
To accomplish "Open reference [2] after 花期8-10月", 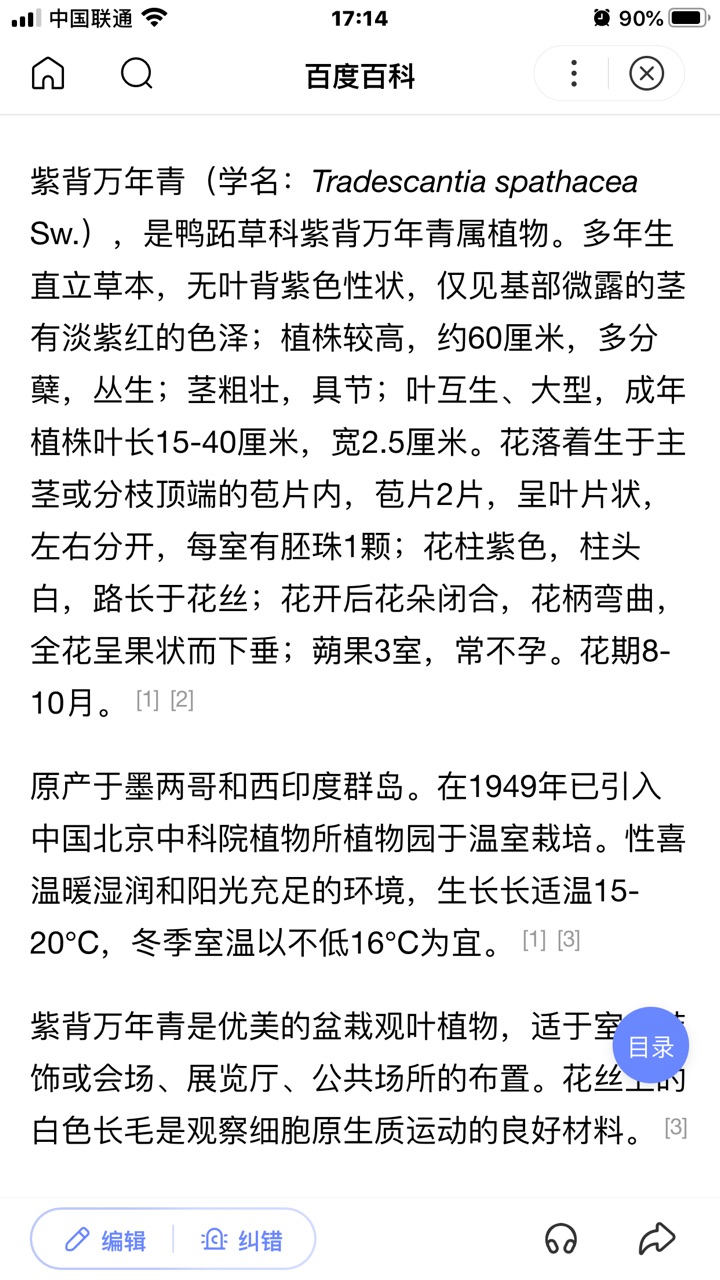I will coord(181,700).
